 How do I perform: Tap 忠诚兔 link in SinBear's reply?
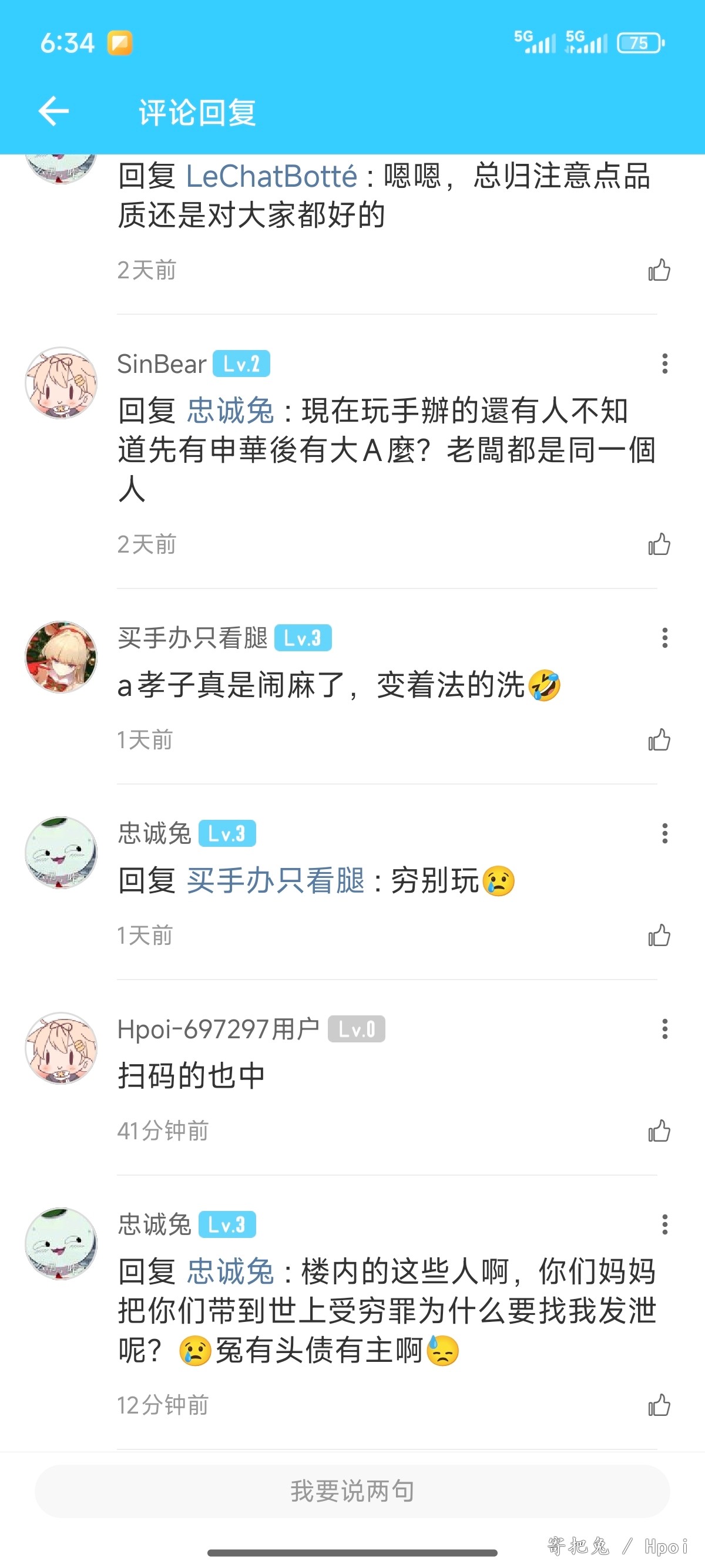(x=230, y=410)
